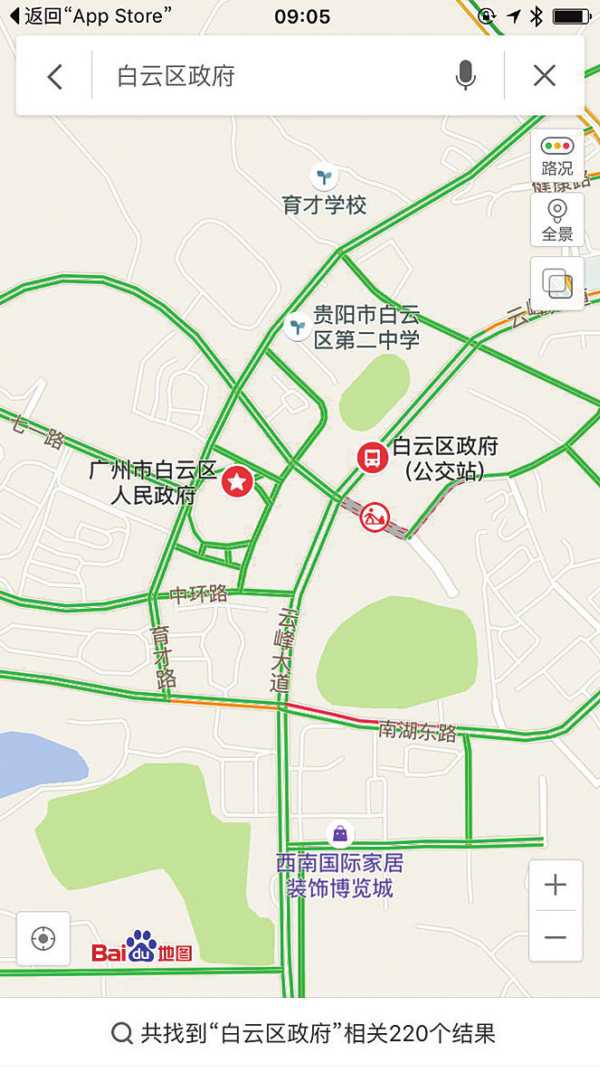
Task: Open the map layers button
Action: (557, 283)
